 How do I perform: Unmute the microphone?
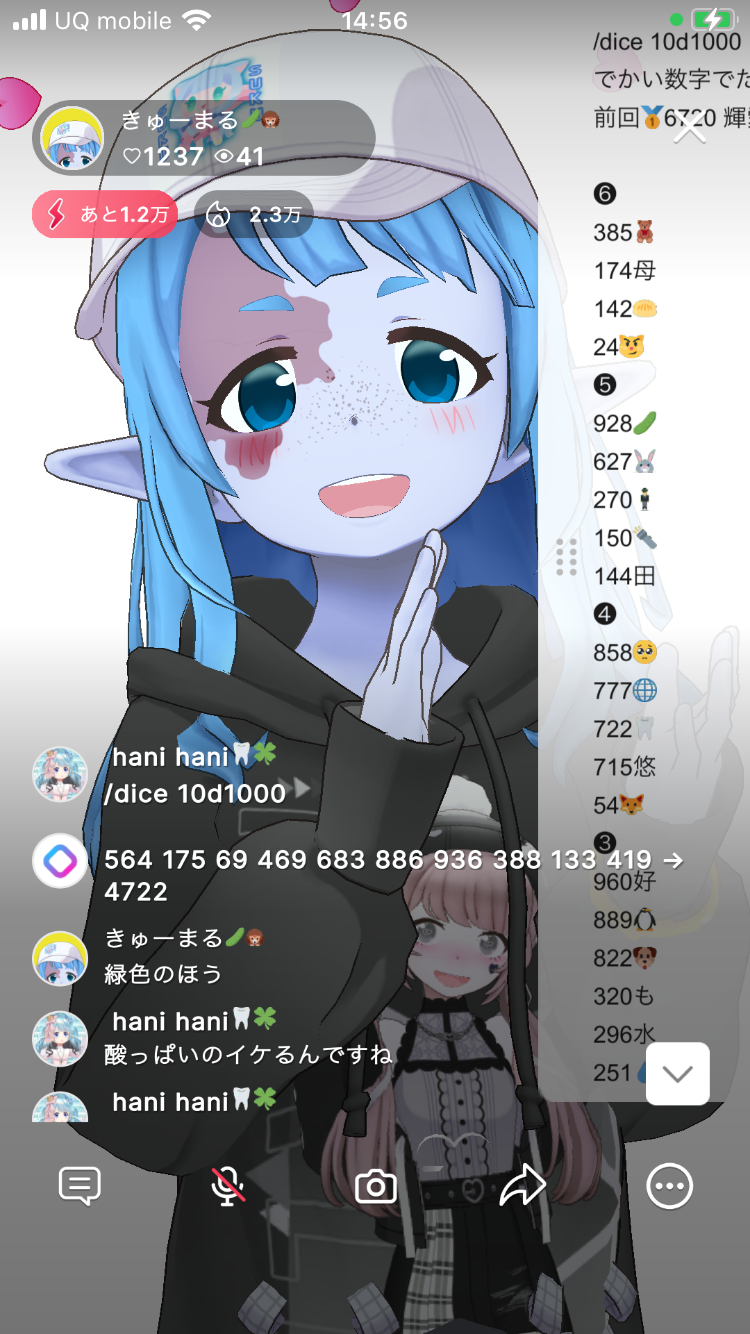pyautogui.click(x=228, y=1186)
